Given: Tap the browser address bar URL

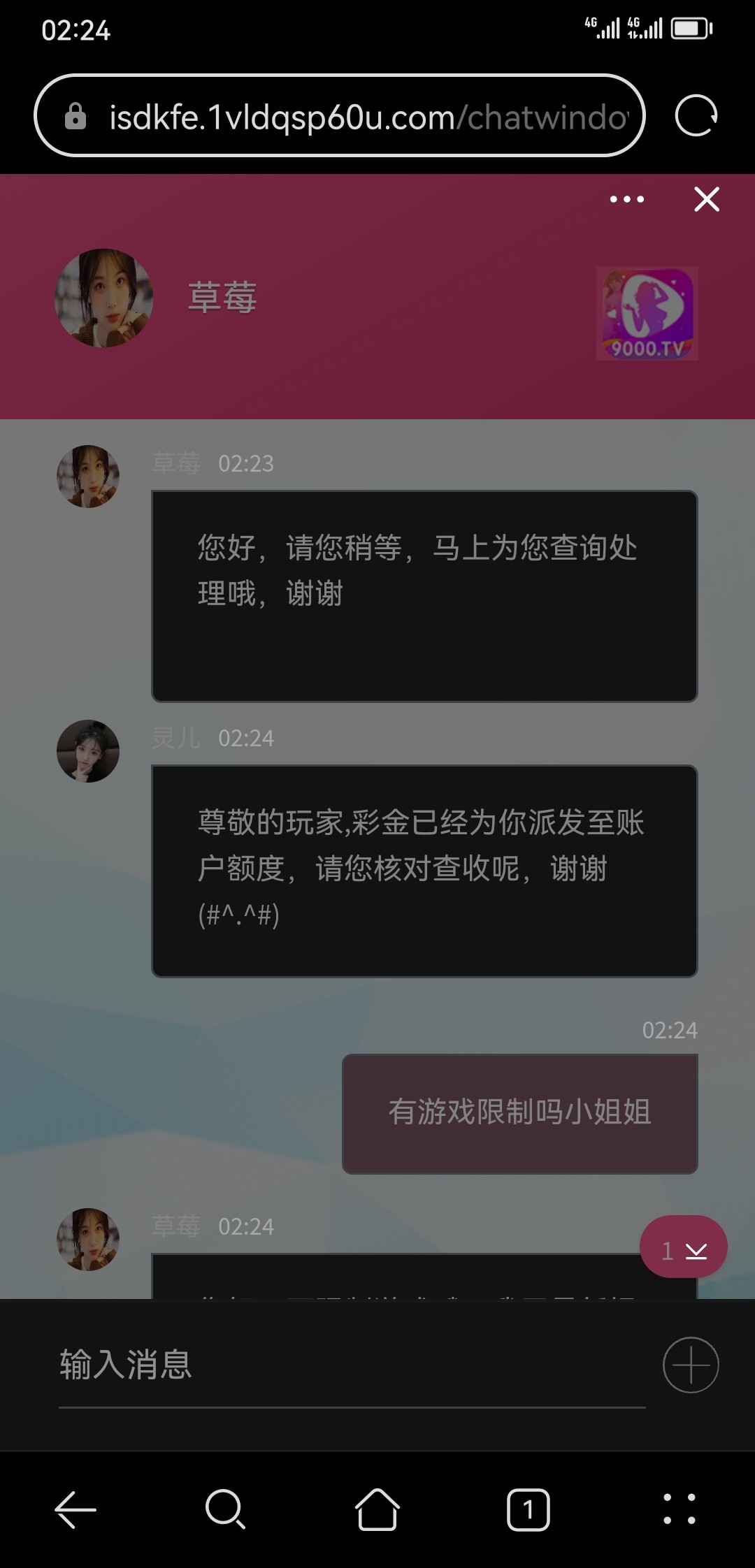Looking at the screenshot, I should [x=368, y=117].
